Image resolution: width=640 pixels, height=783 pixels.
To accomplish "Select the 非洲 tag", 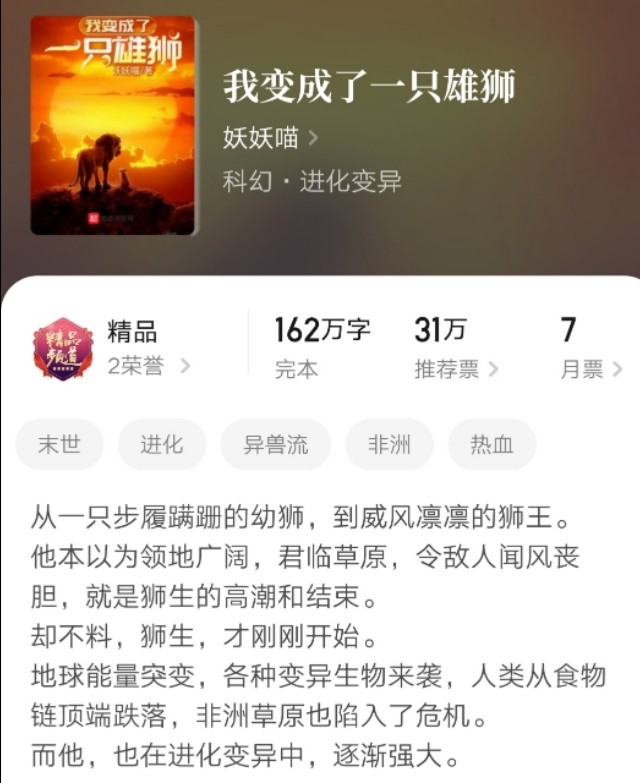I will (390, 445).
